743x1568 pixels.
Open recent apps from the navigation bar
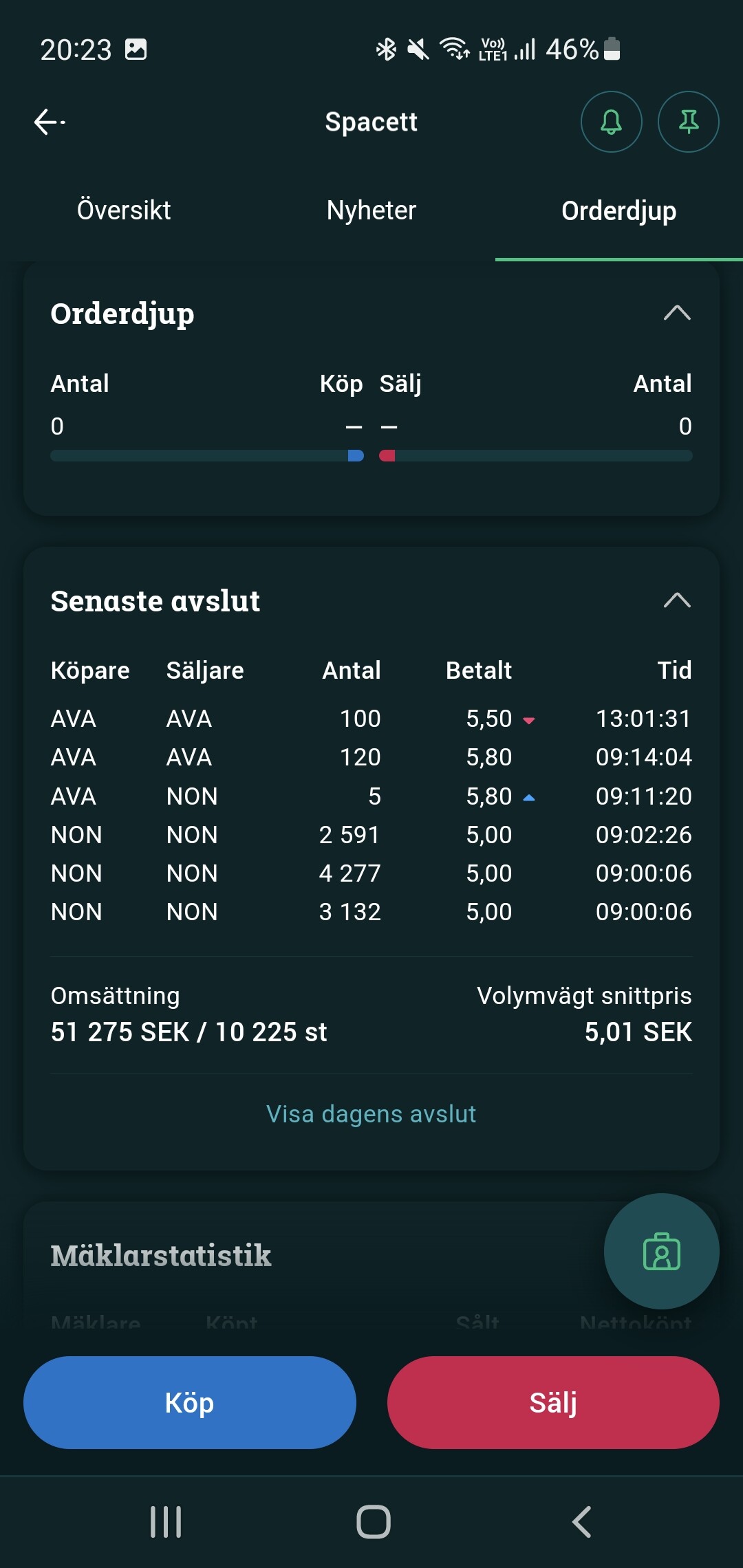(x=166, y=1522)
